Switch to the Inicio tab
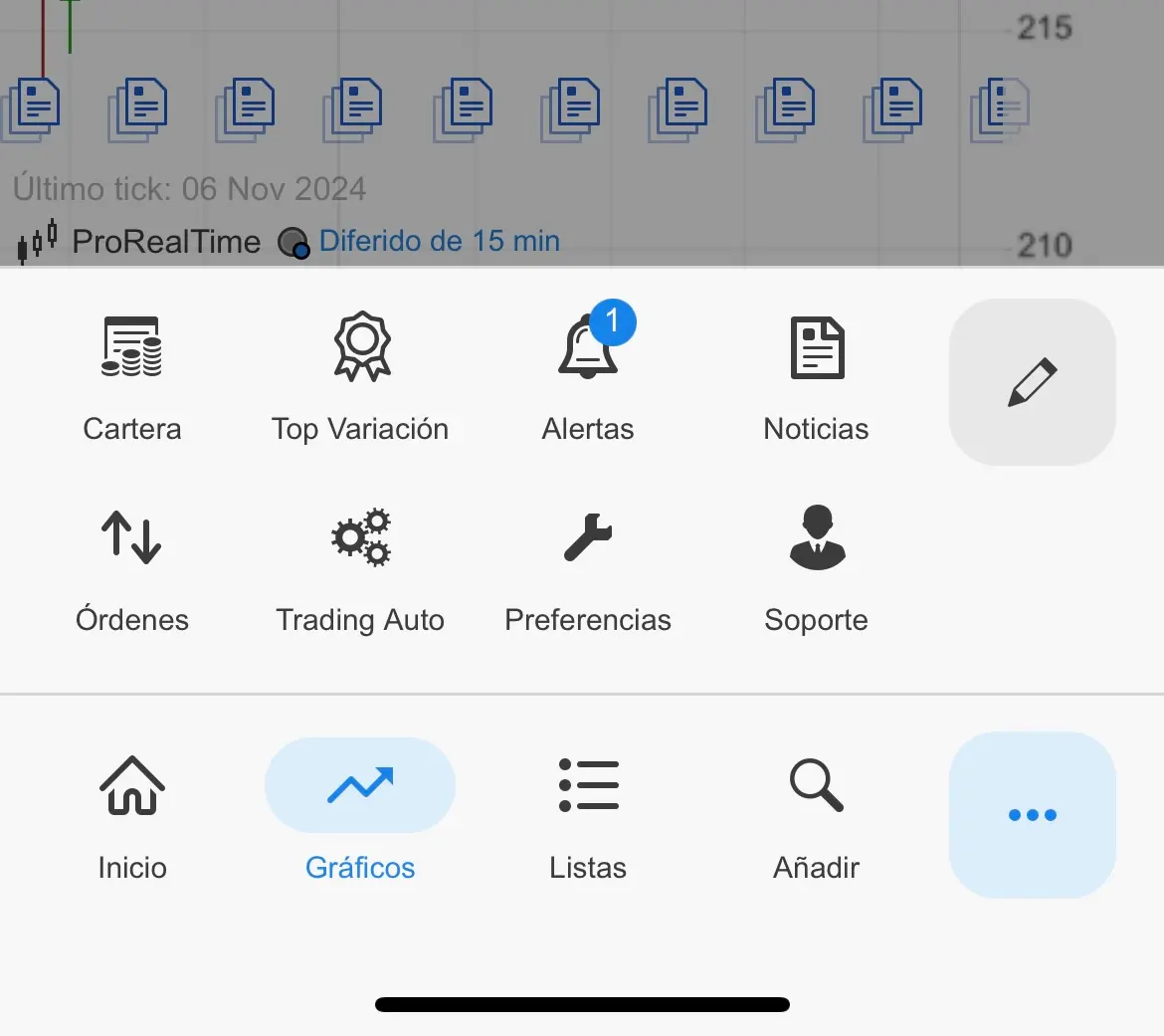1164x1036 pixels. pyautogui.click(x=131, y=816)
